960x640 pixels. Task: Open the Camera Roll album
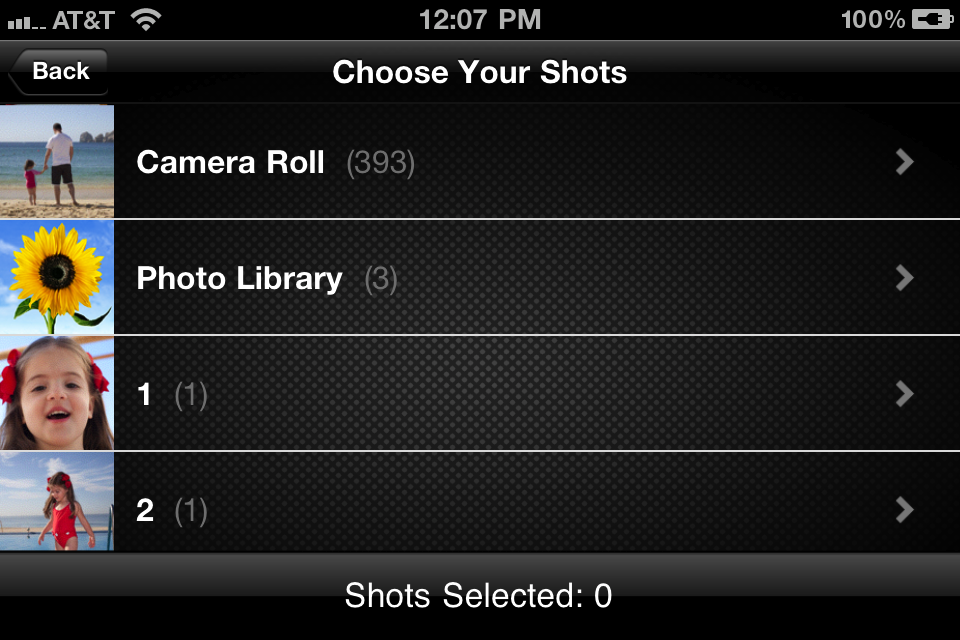[x=480, y=162]
